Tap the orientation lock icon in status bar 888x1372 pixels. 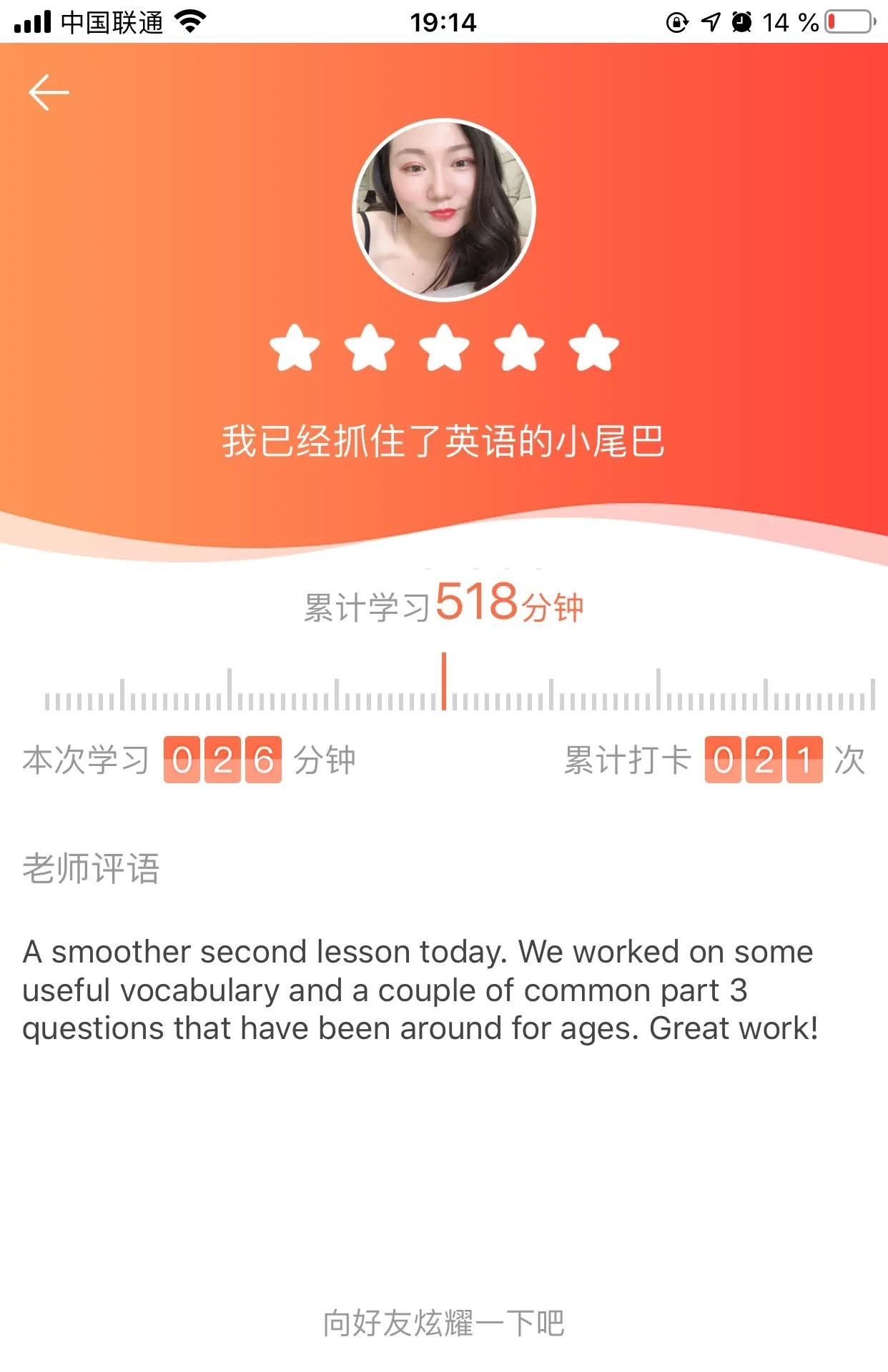[675, 21]
